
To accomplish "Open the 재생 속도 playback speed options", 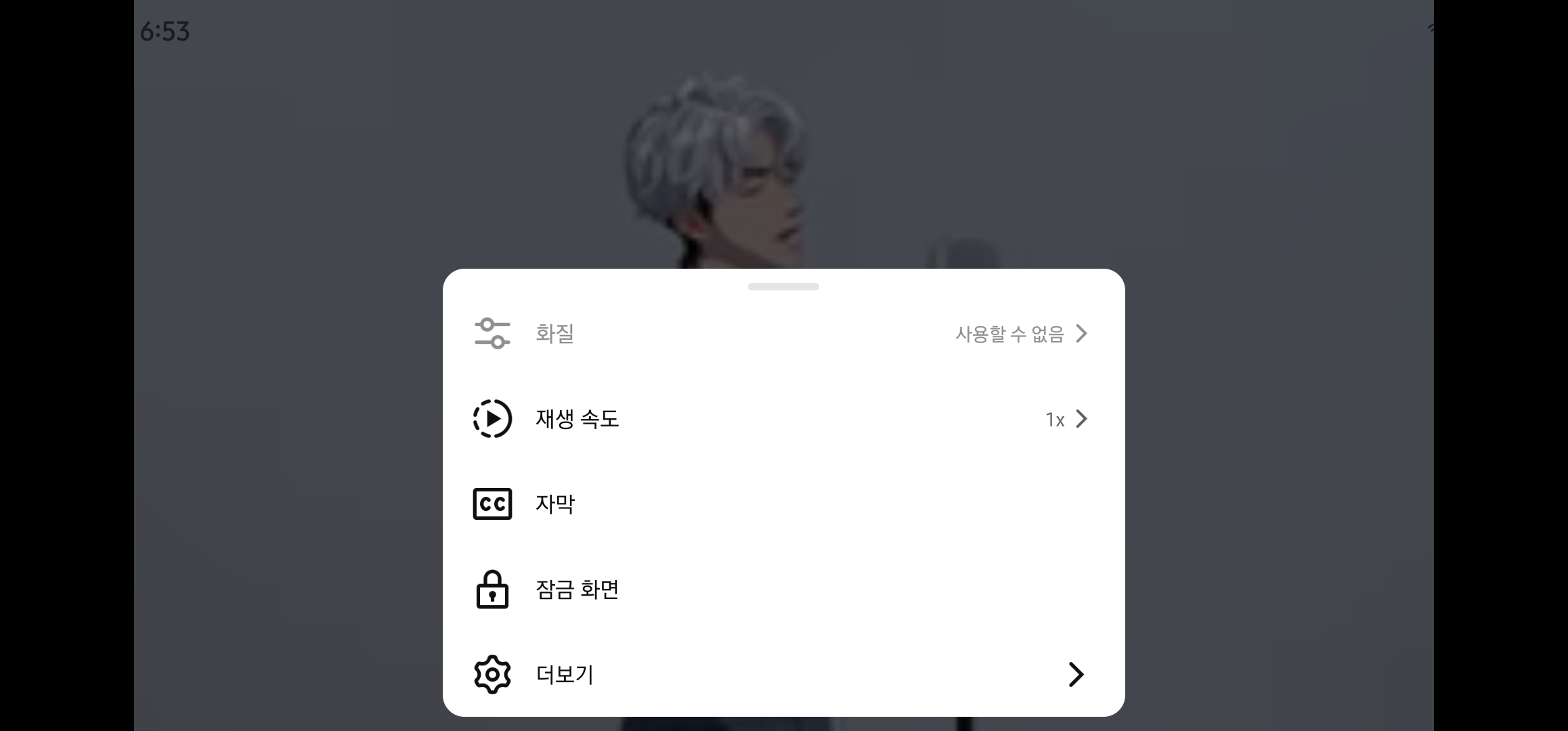I will (x=783, y=419).
